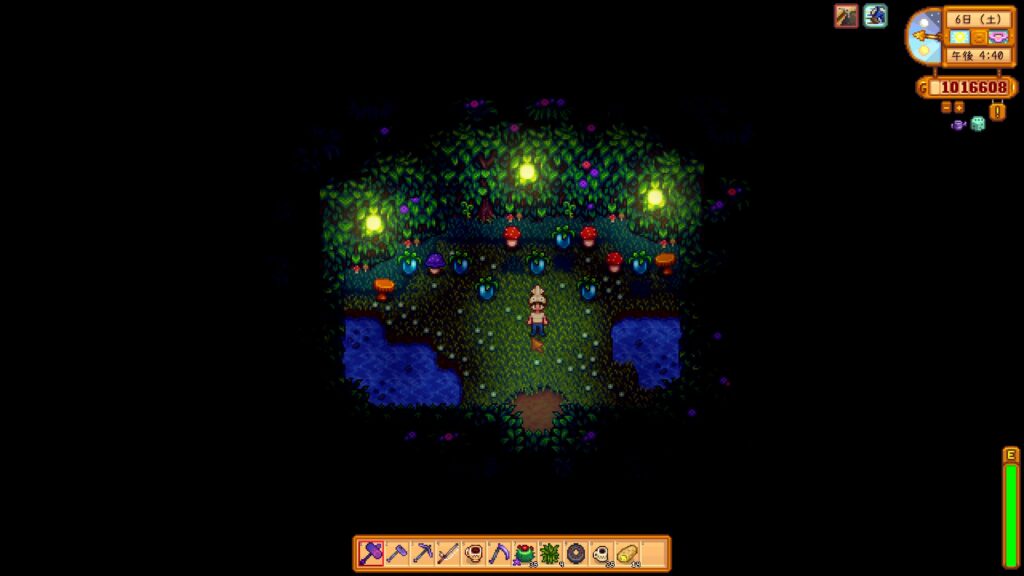Select the white coffee cup stack of 25

[602, 553]
